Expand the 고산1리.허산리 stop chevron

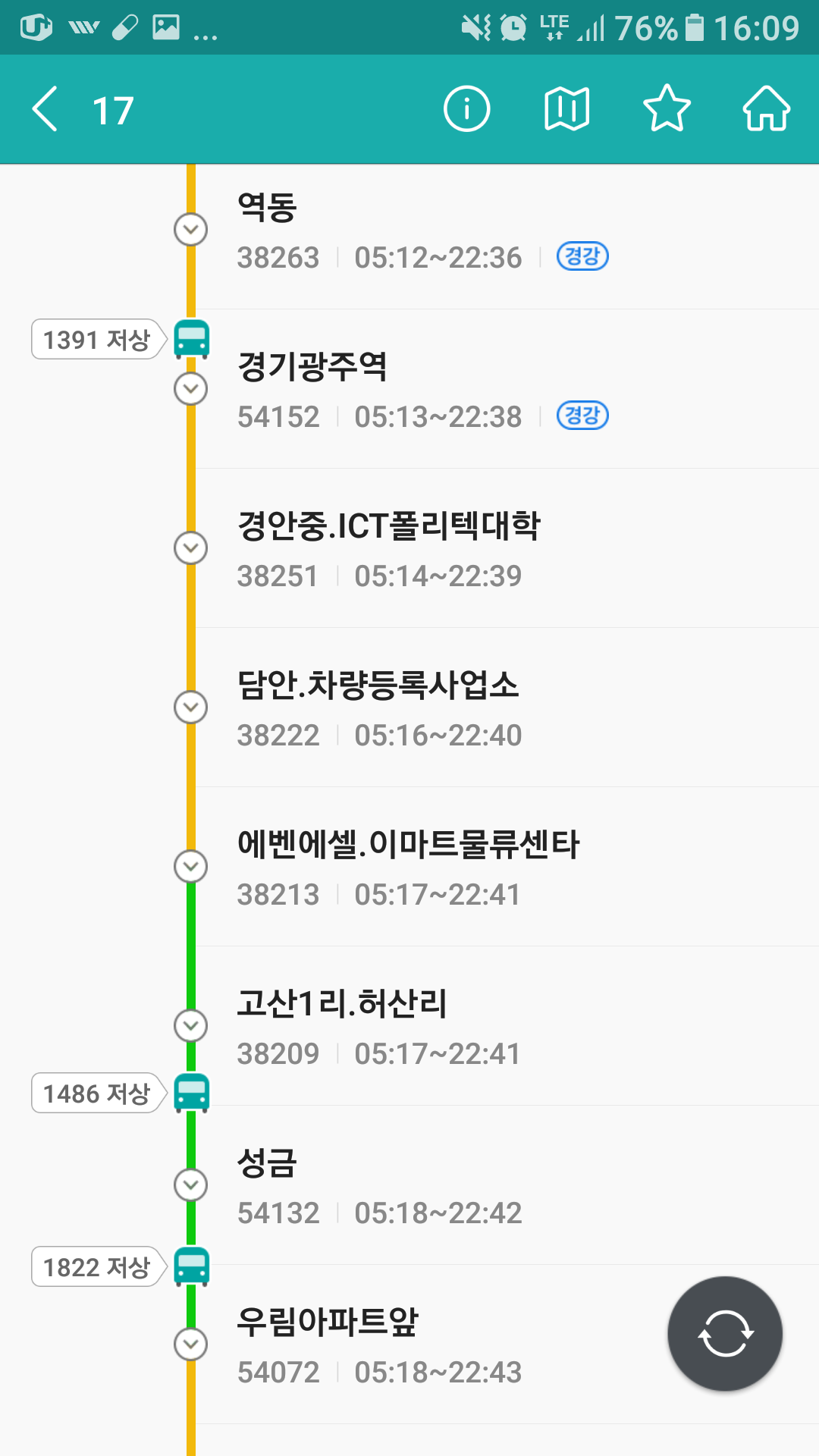190,1026
